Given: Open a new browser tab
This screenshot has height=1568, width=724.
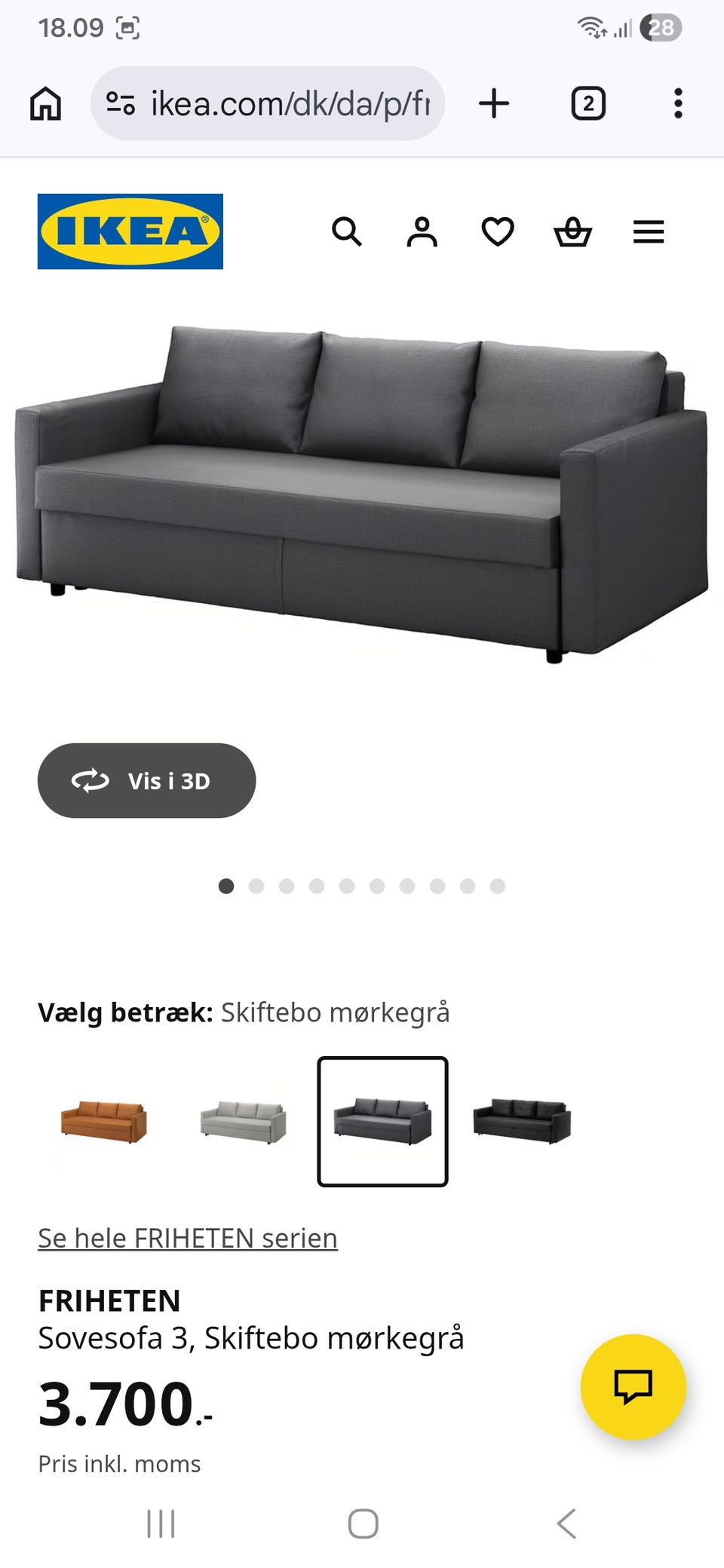Looking at the screenshot, I should click(494, 103).
